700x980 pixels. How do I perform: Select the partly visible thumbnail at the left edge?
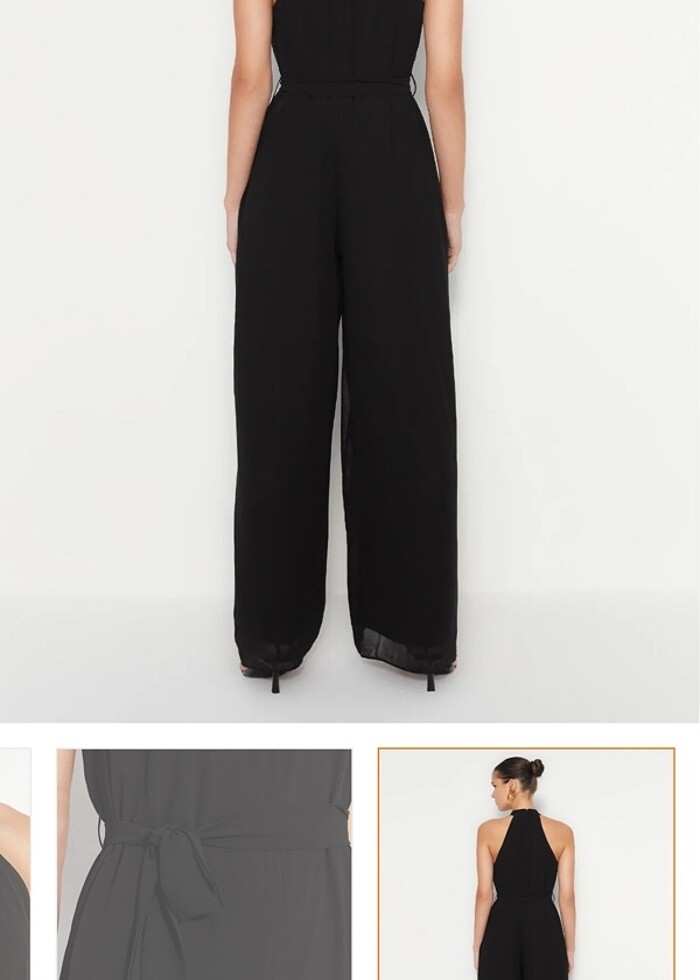click(x=14, y=864)
